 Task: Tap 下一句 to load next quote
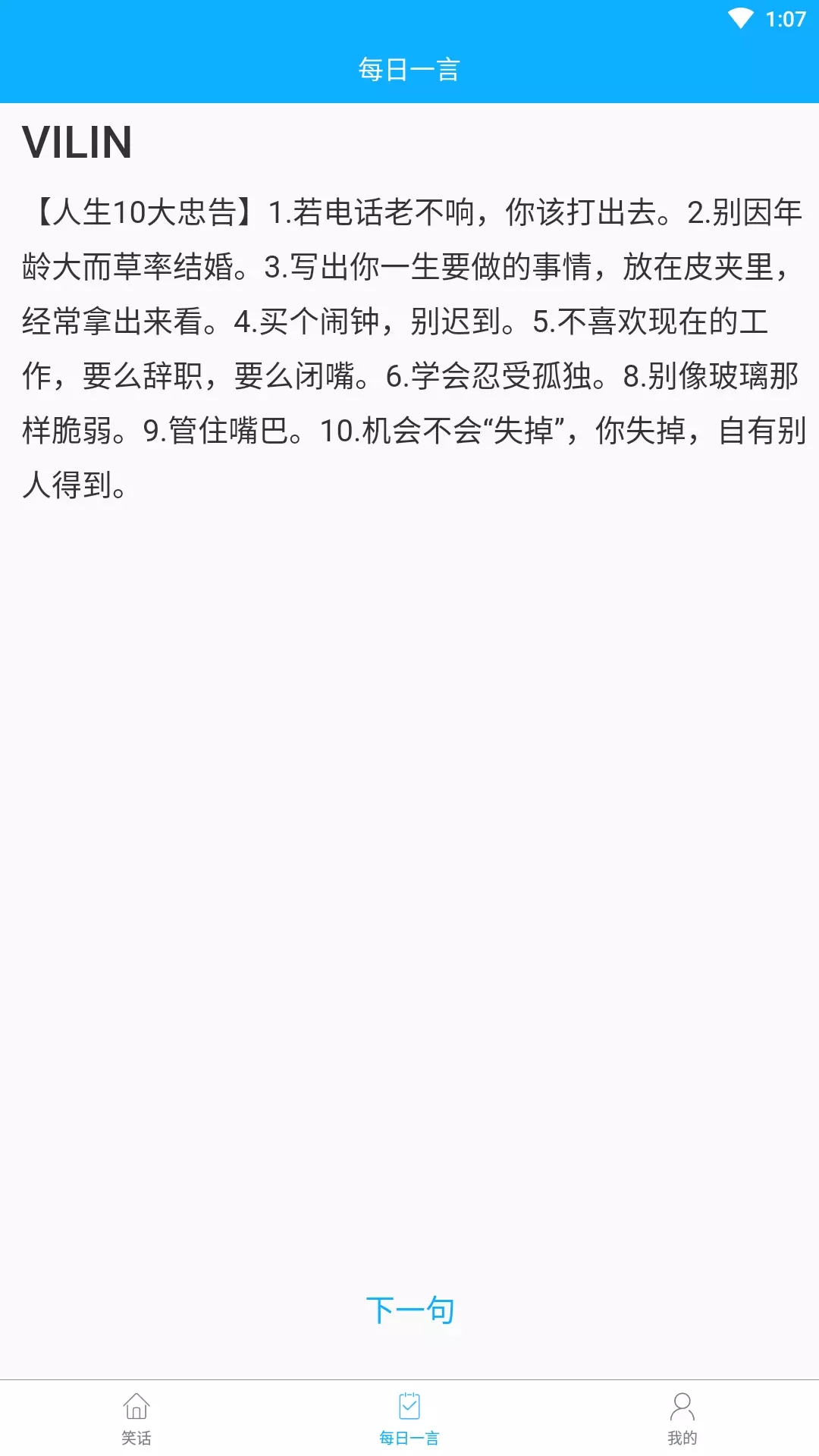click(409, 1310)
